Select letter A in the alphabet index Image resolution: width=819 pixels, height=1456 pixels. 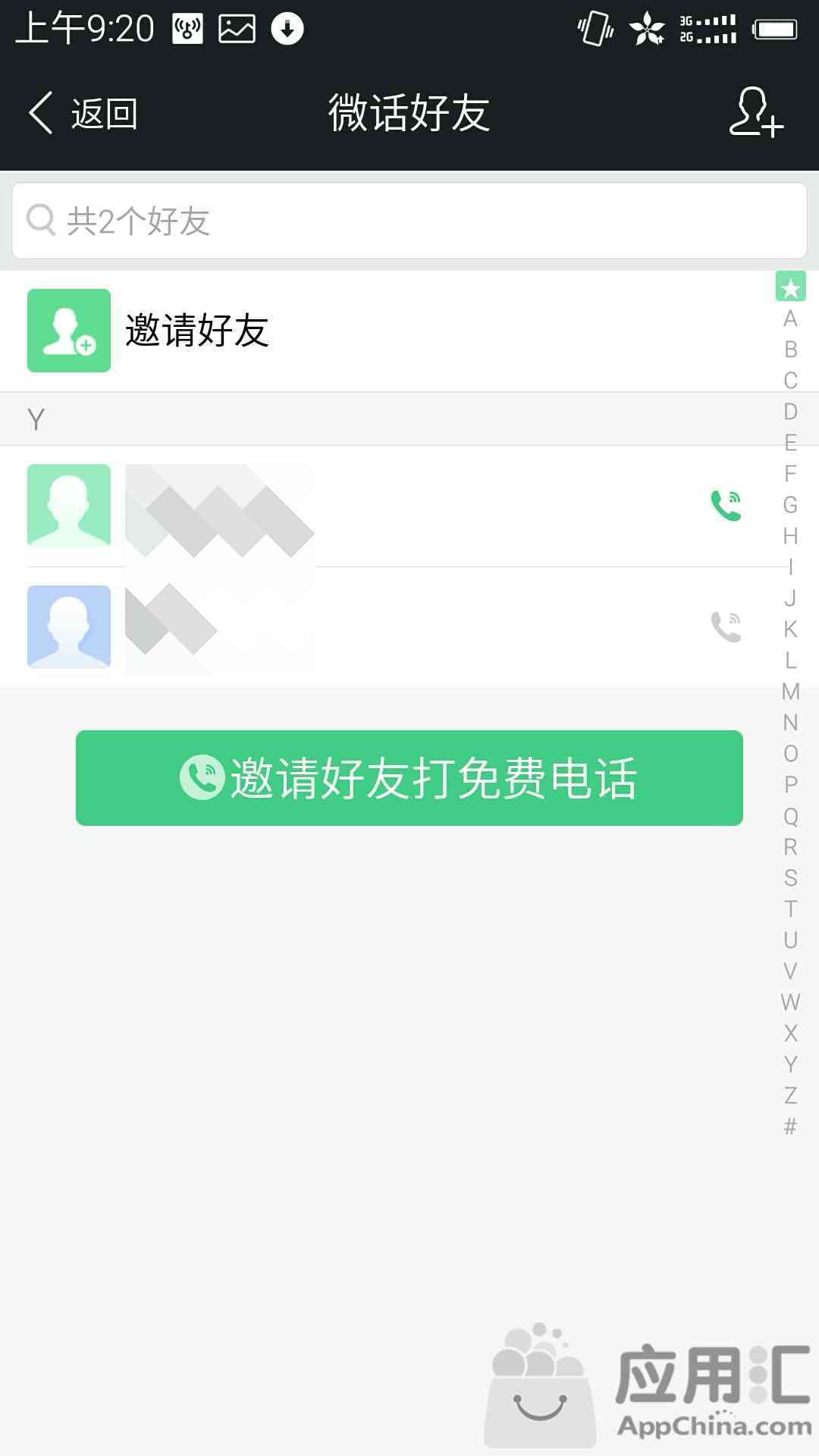790,318
